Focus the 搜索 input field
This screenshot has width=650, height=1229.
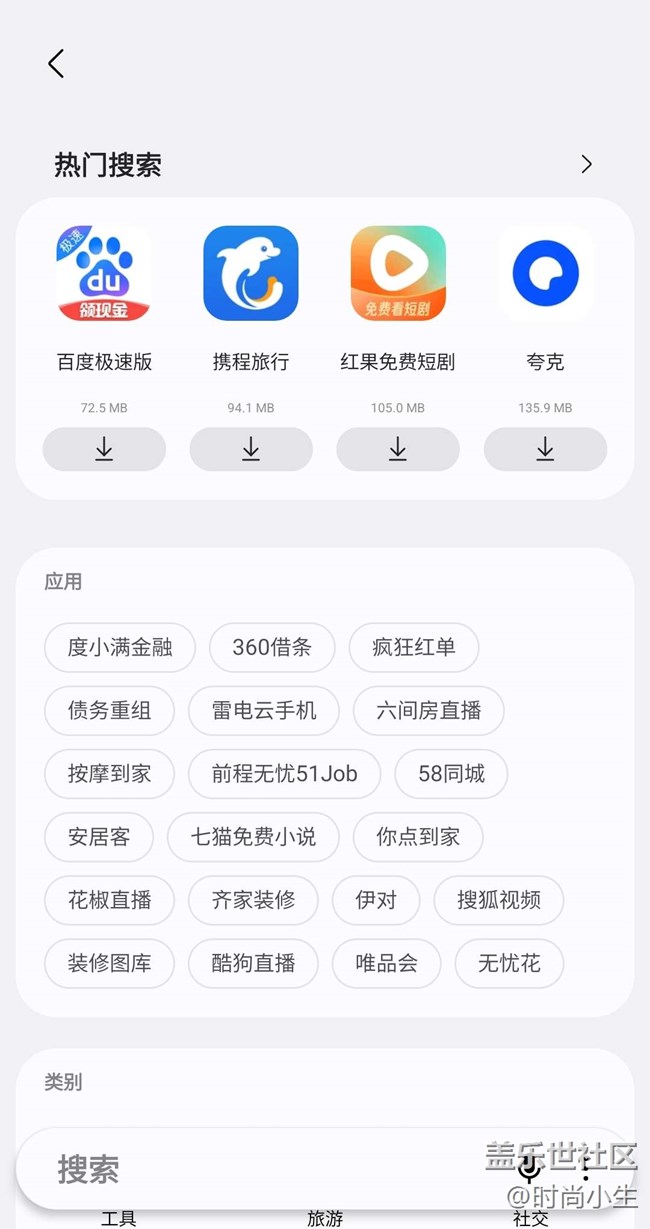[x=250, y=1169]
